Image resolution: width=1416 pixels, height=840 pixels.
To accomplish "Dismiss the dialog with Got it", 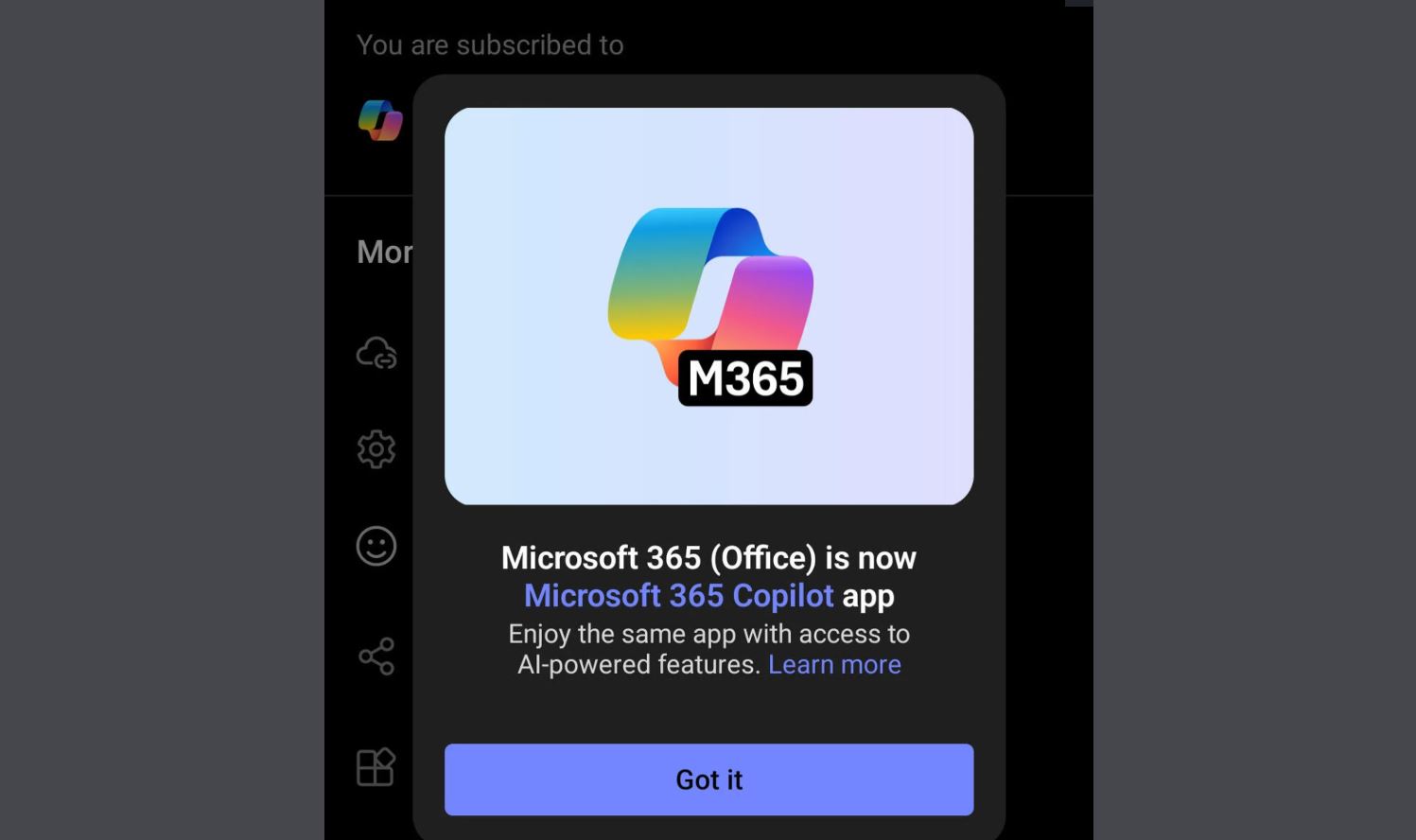I will coord(708,779).
